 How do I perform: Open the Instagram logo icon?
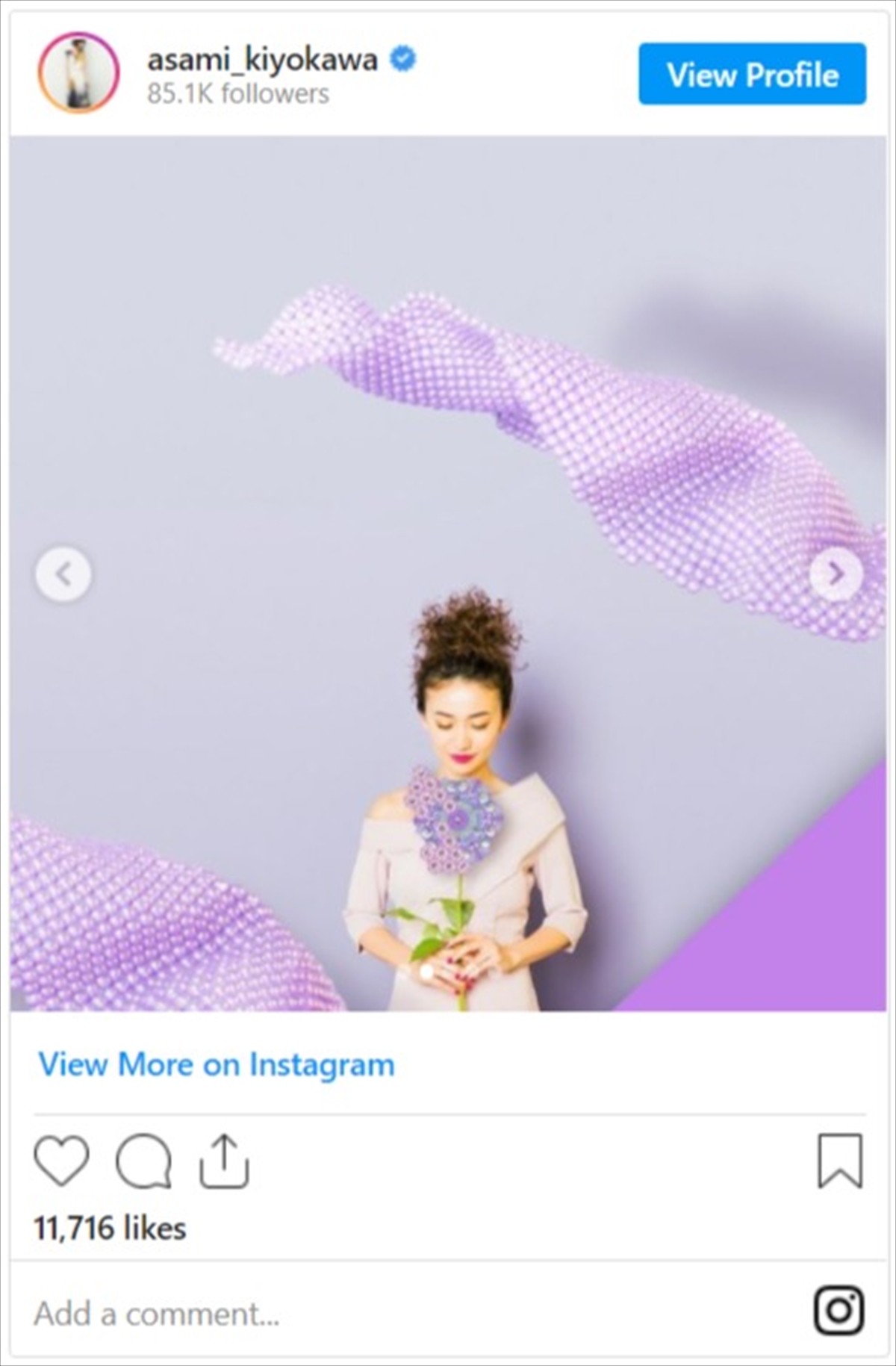point(839,1311)
